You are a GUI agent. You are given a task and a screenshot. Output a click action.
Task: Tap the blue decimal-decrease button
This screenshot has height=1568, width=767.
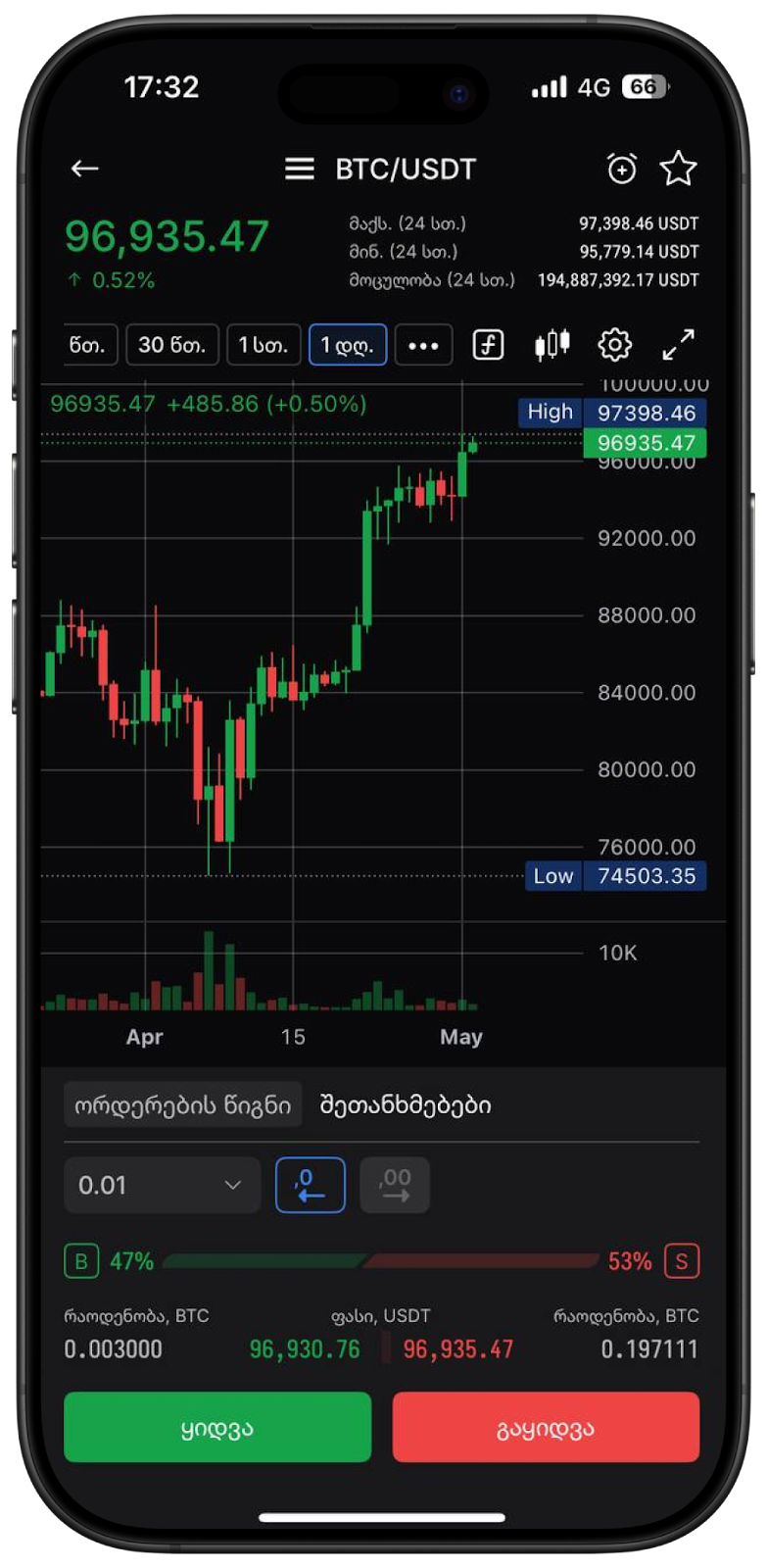click(x=311, y=1185)
